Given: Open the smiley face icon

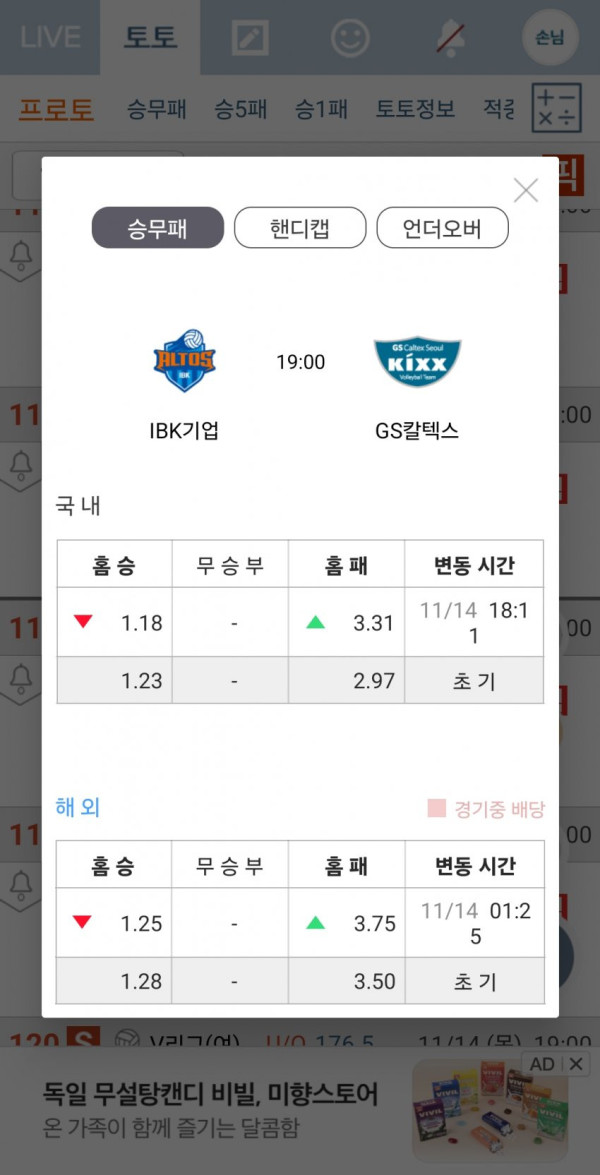Looking at the screenshot, I should coord(350,38).
